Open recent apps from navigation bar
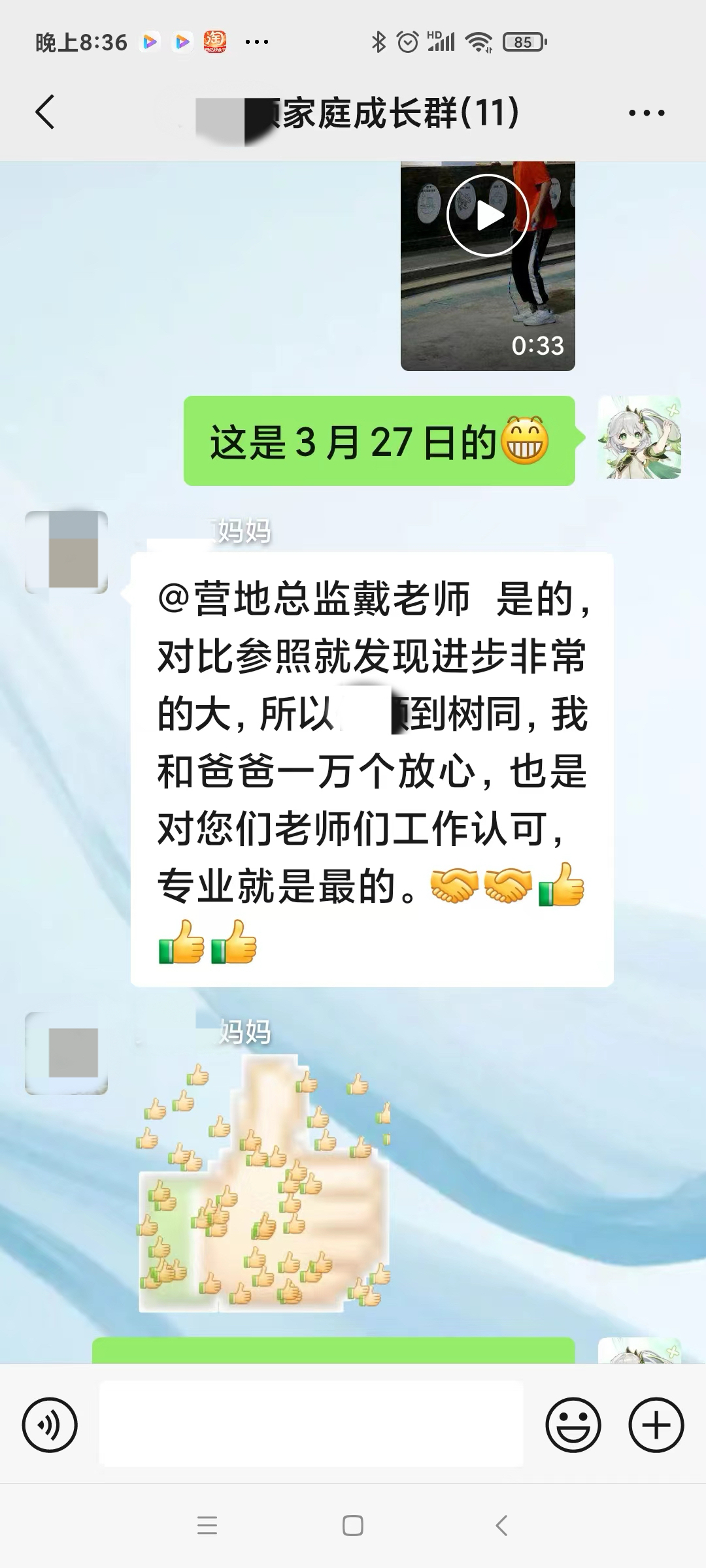This screenshot has height=1568, width=706. (x=207, y=1526)
